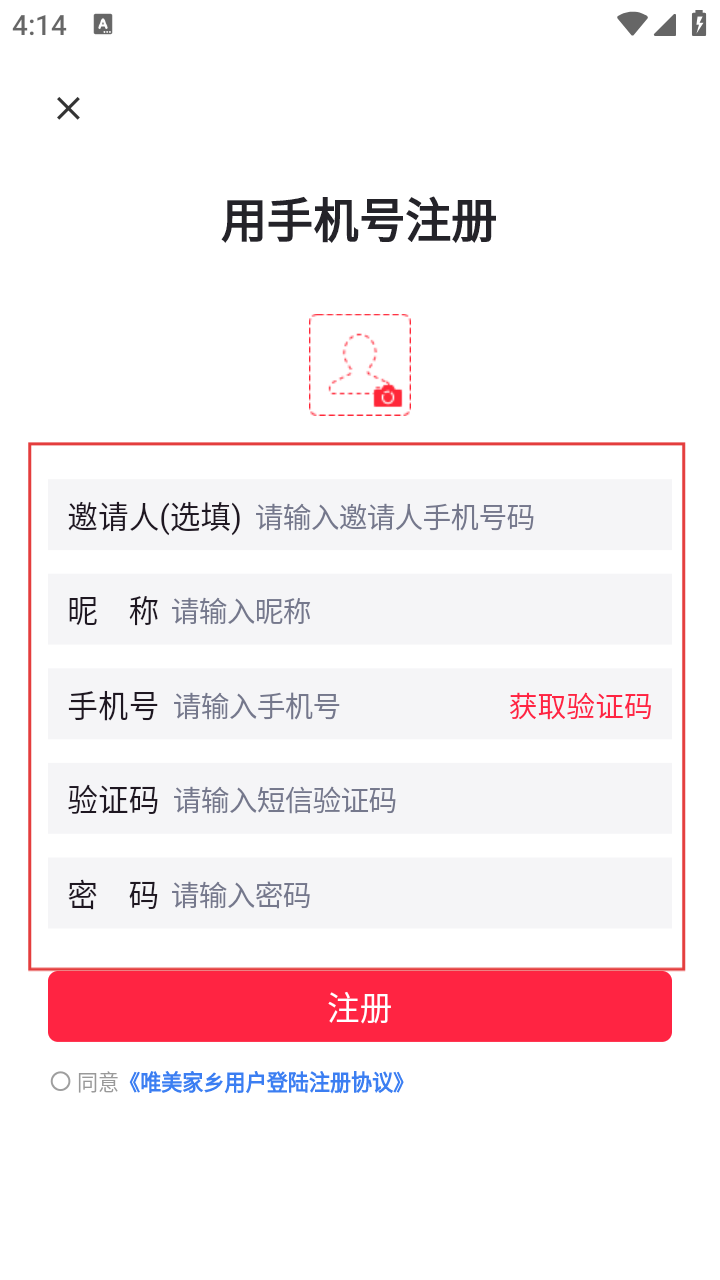720x1280 pixels.
Task: Tap the red 注册 register button
Action: (x=360, y=1007)
